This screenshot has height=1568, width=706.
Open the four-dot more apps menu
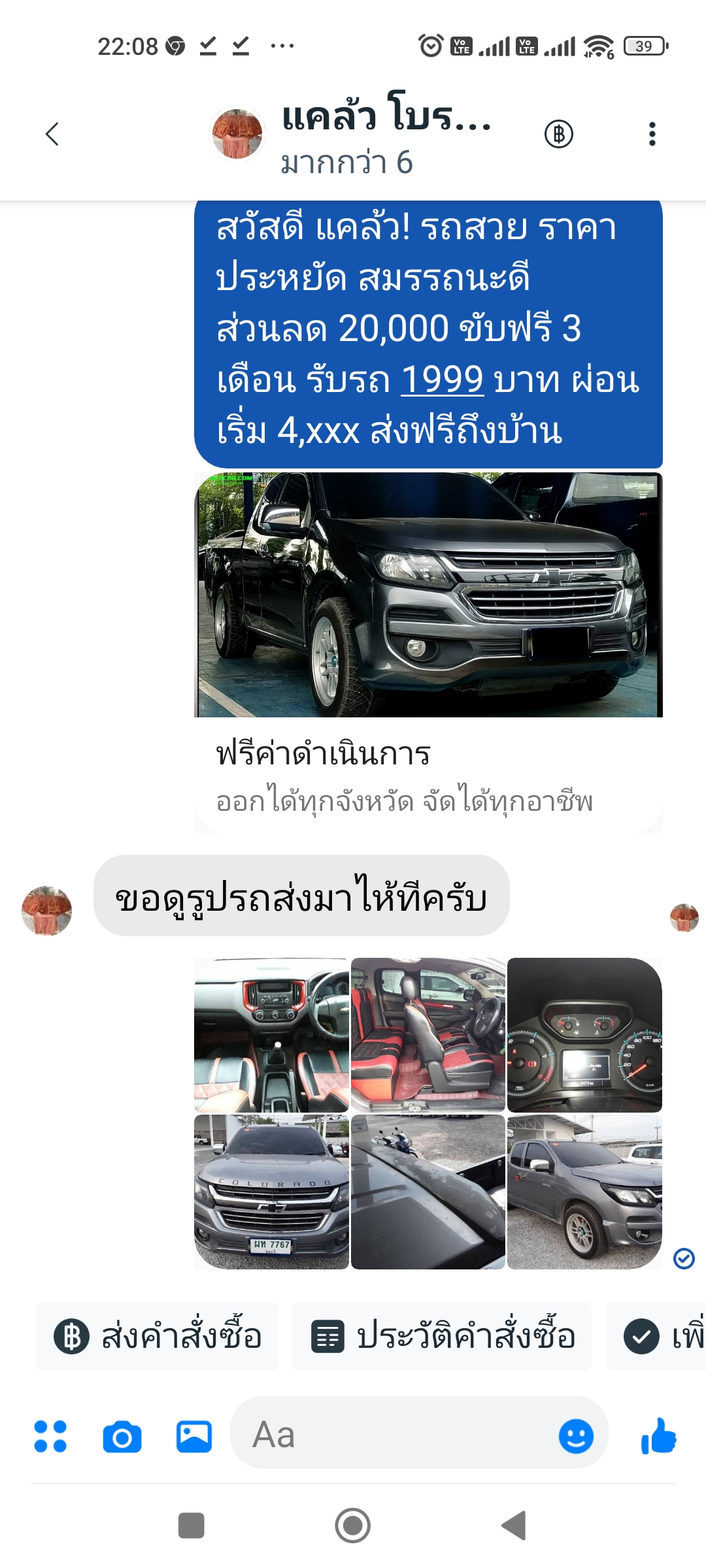50,1436
